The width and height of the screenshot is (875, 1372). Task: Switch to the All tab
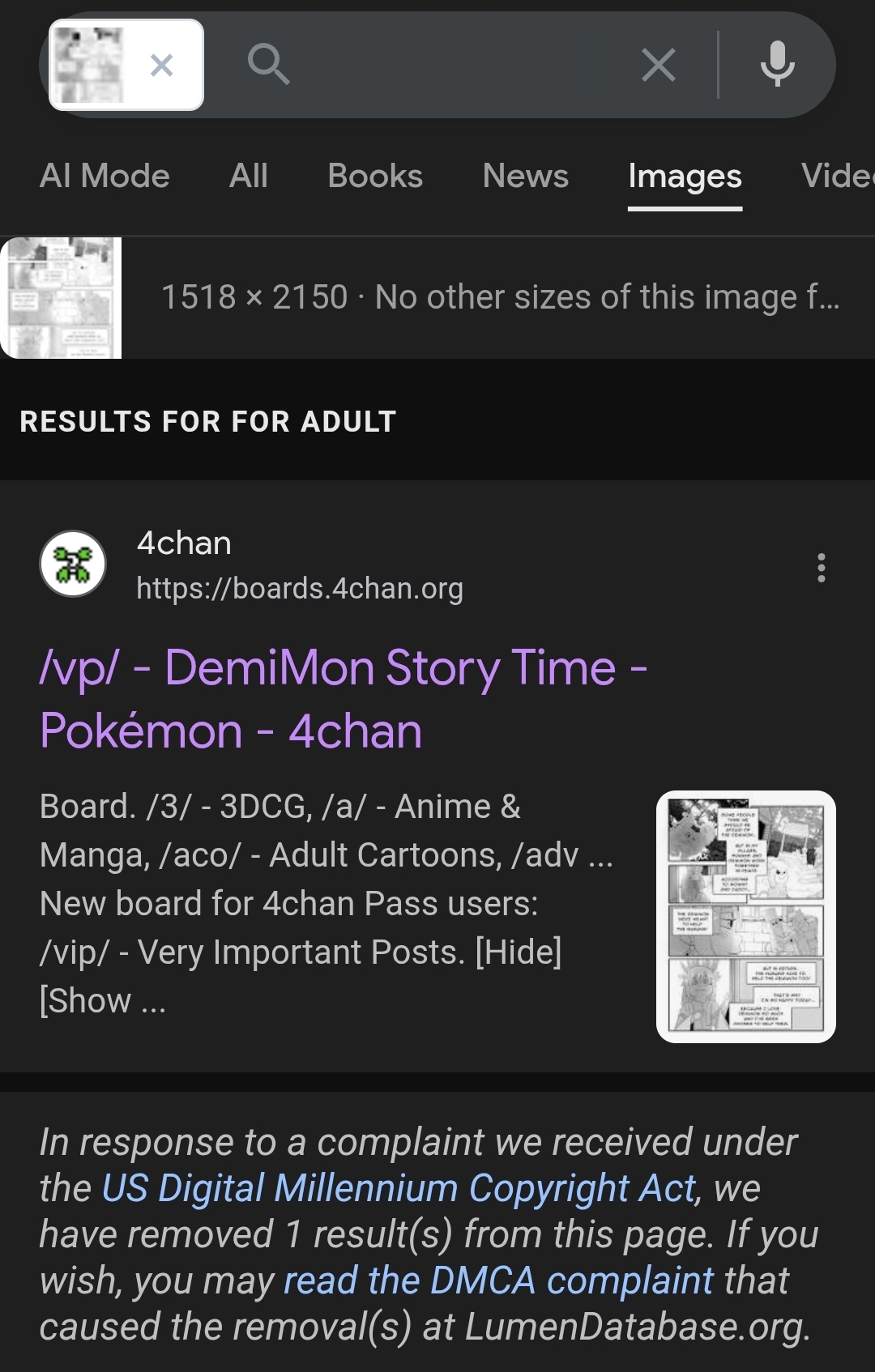[248, 176]
